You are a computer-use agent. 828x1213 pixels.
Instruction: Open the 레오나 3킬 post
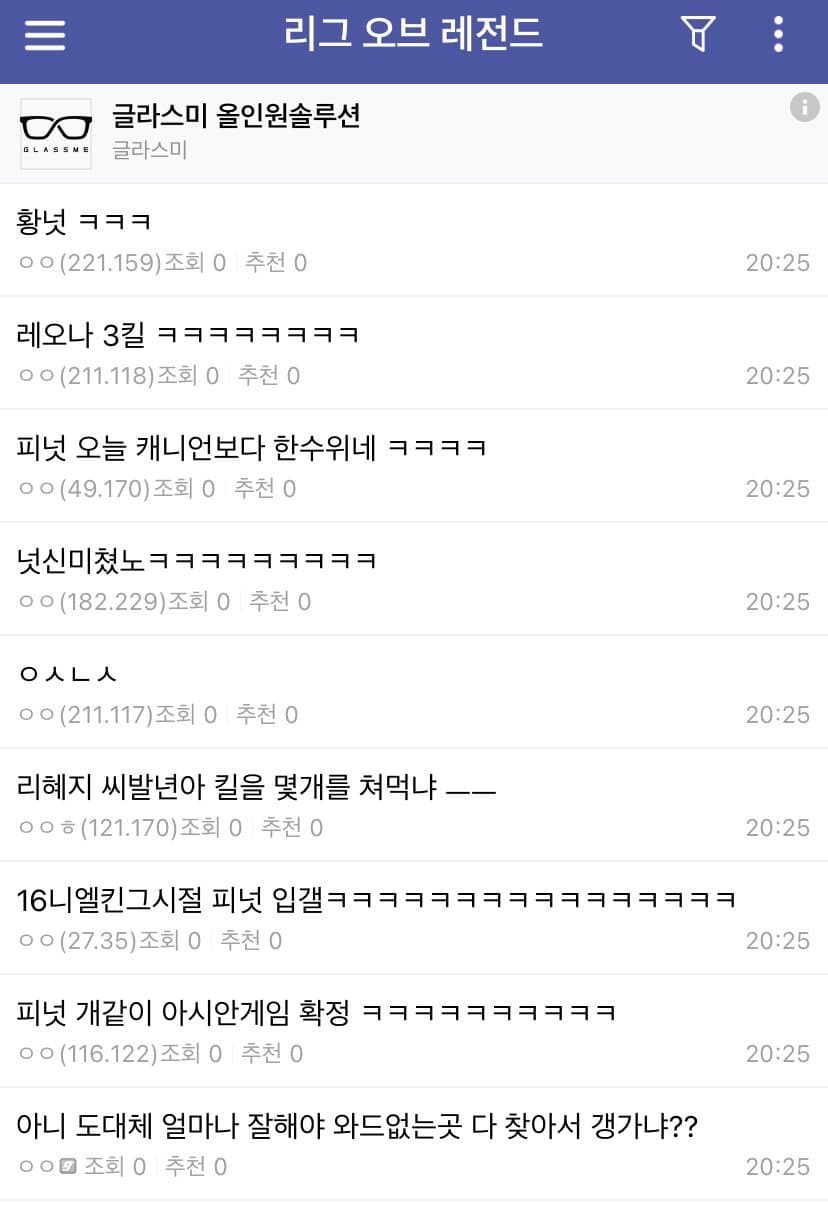tap(188, 335)
